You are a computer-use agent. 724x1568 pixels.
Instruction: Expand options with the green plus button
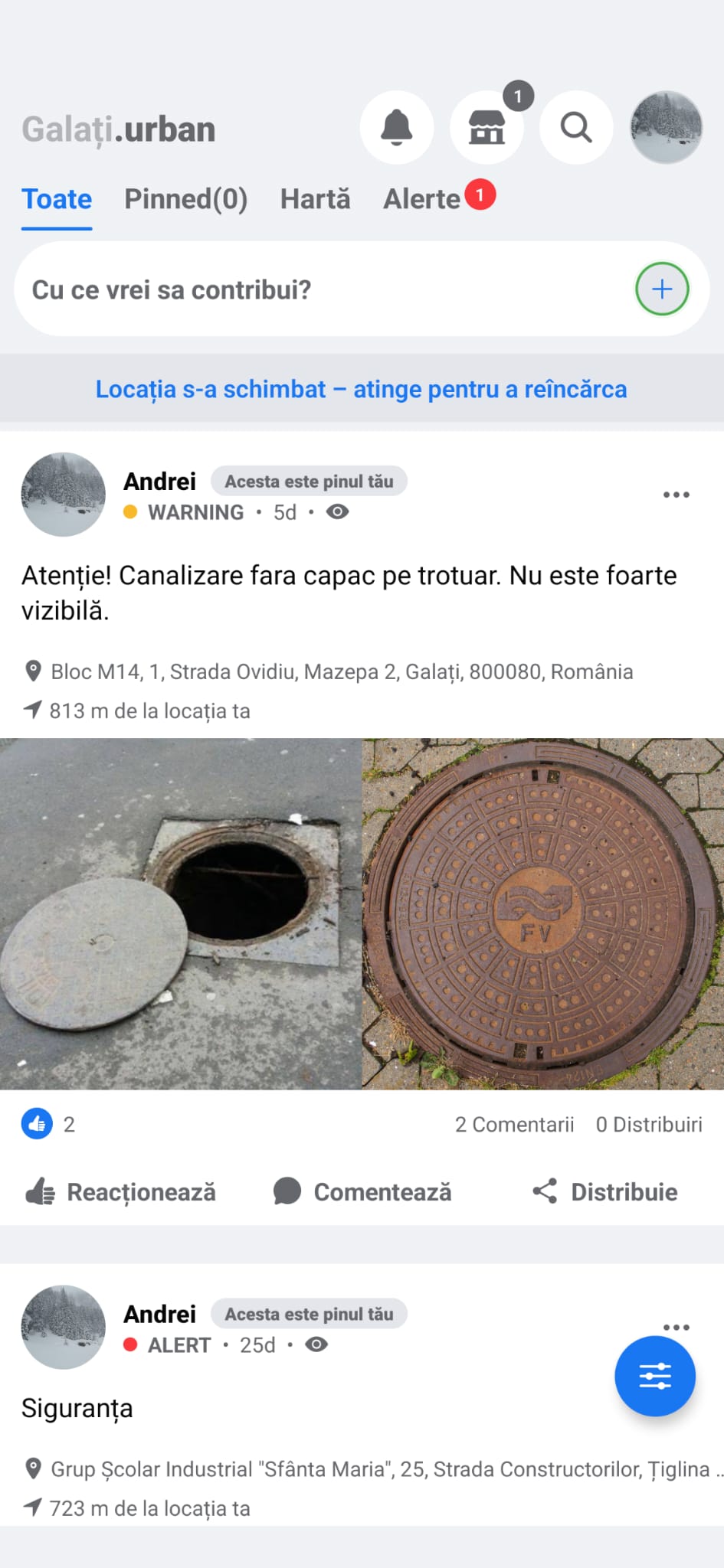pos(662,289)
